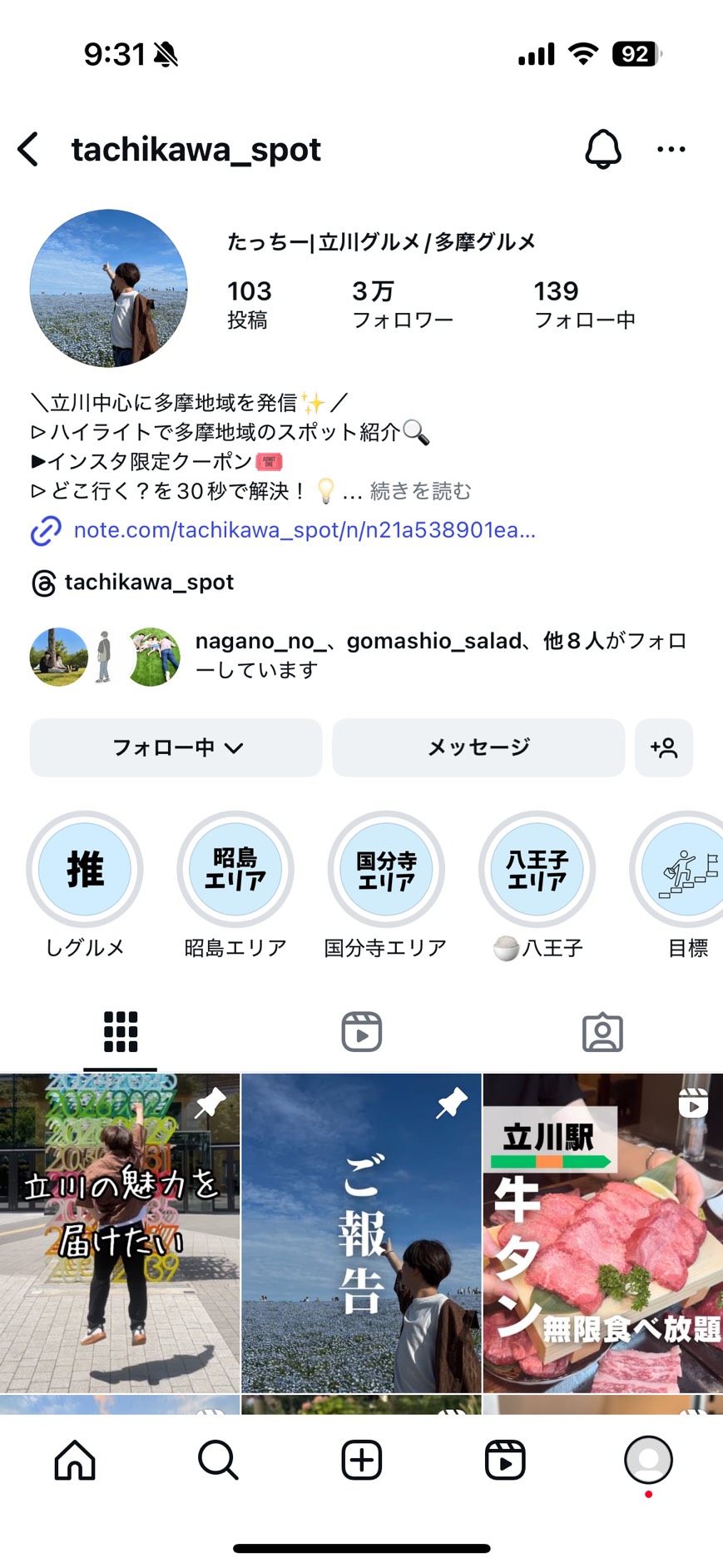Create a new post
Image resolution: width=723 pixels, height=1568 pixels.
coord(362,1460)
